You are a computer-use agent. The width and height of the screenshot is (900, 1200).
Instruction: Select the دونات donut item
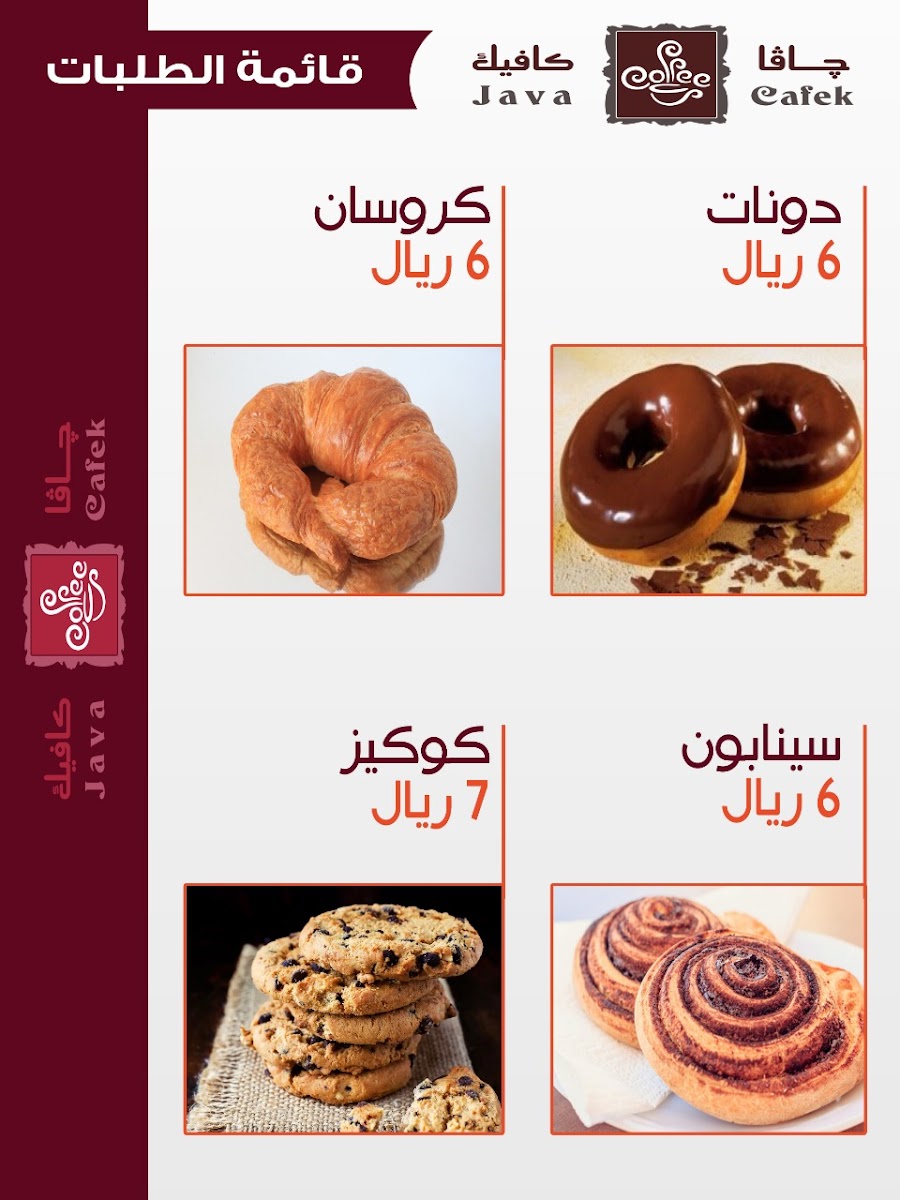708,470
